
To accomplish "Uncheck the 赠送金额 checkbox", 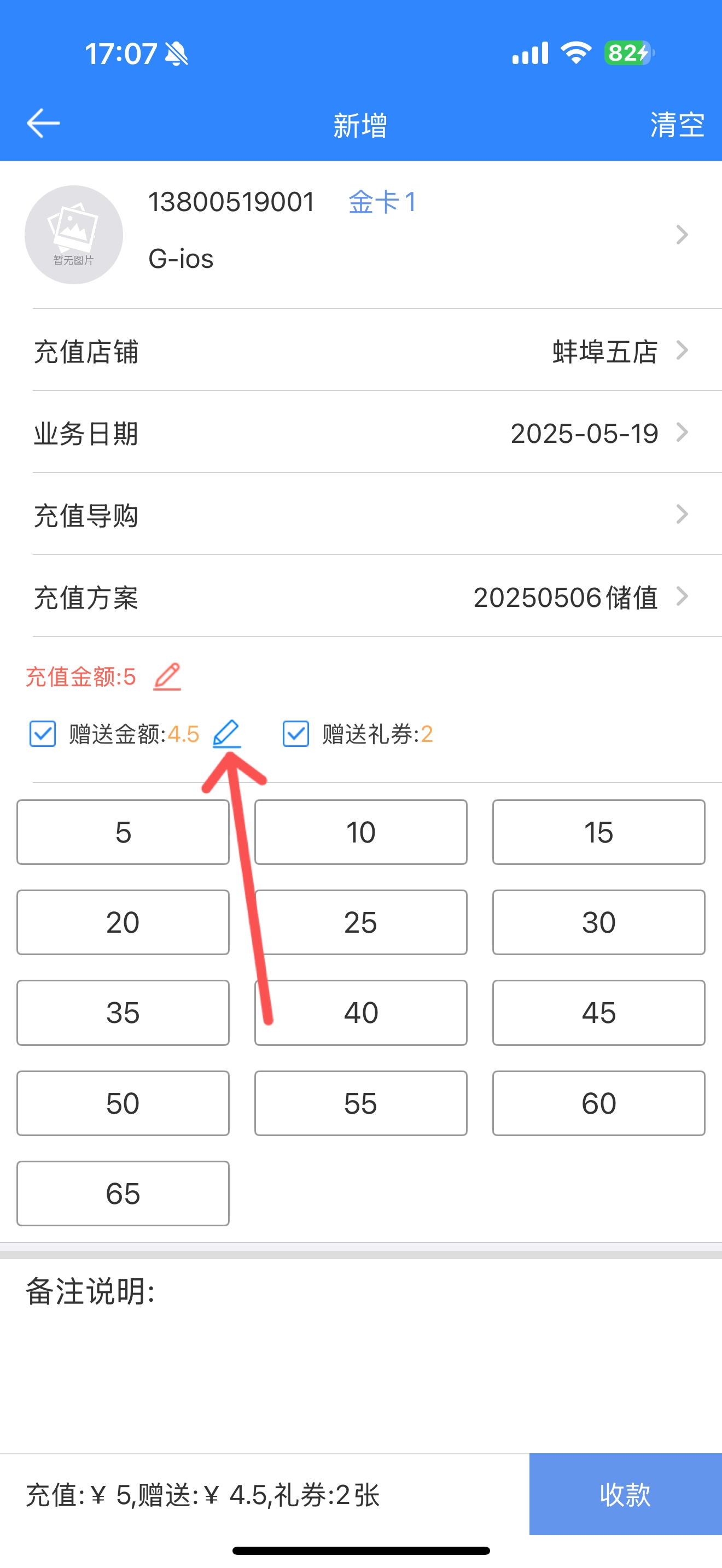I will pyautogui.click(x=43, y=734).
